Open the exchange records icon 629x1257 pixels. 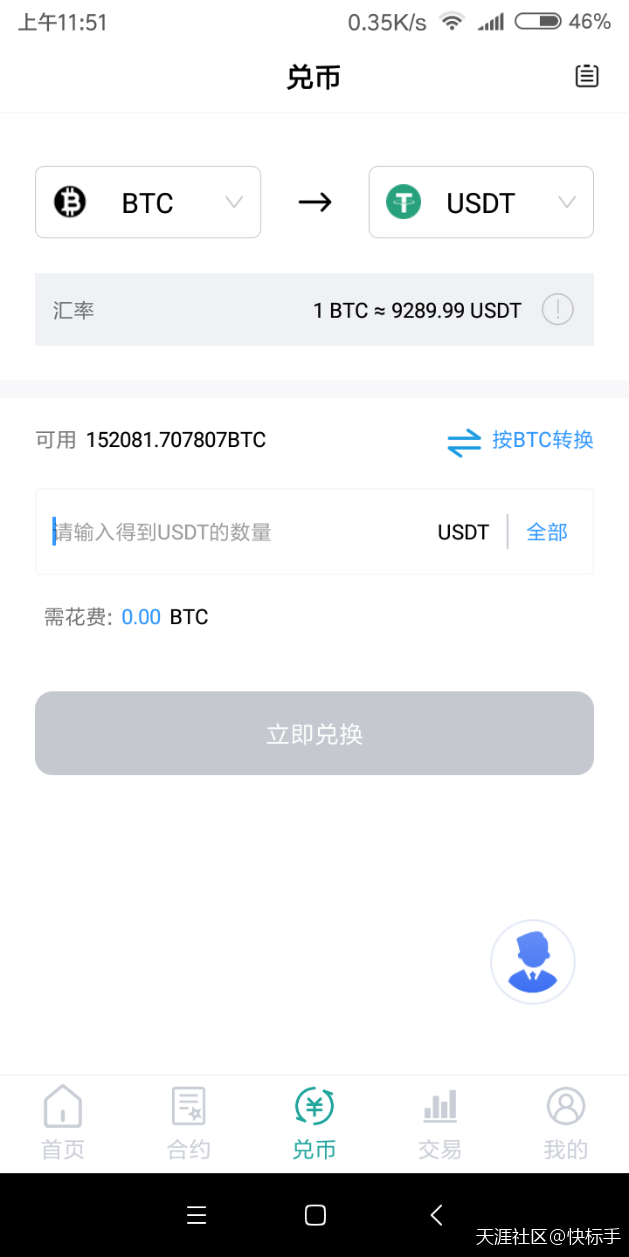pyautogui.click(x=587, y=76)
